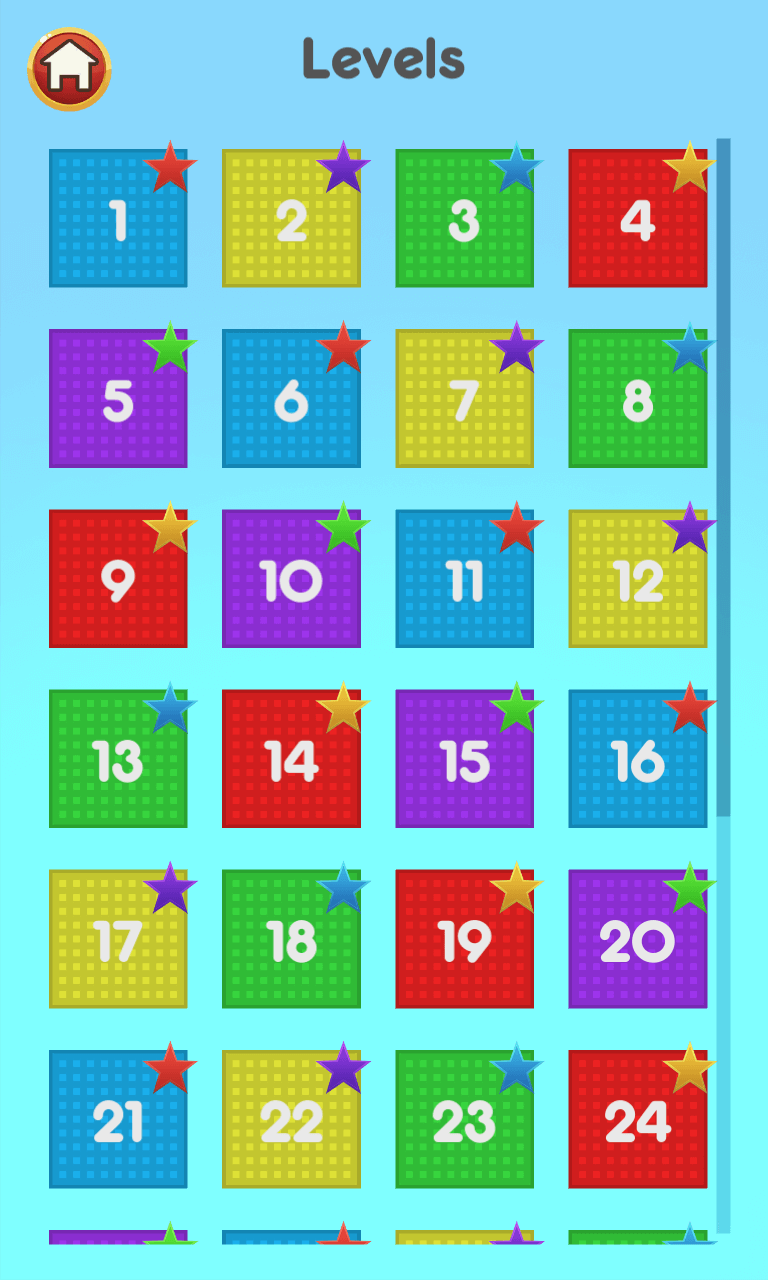Launch level 8
Image resolution: width=768 pixels, height=1280 pixels.
[637, 399]
